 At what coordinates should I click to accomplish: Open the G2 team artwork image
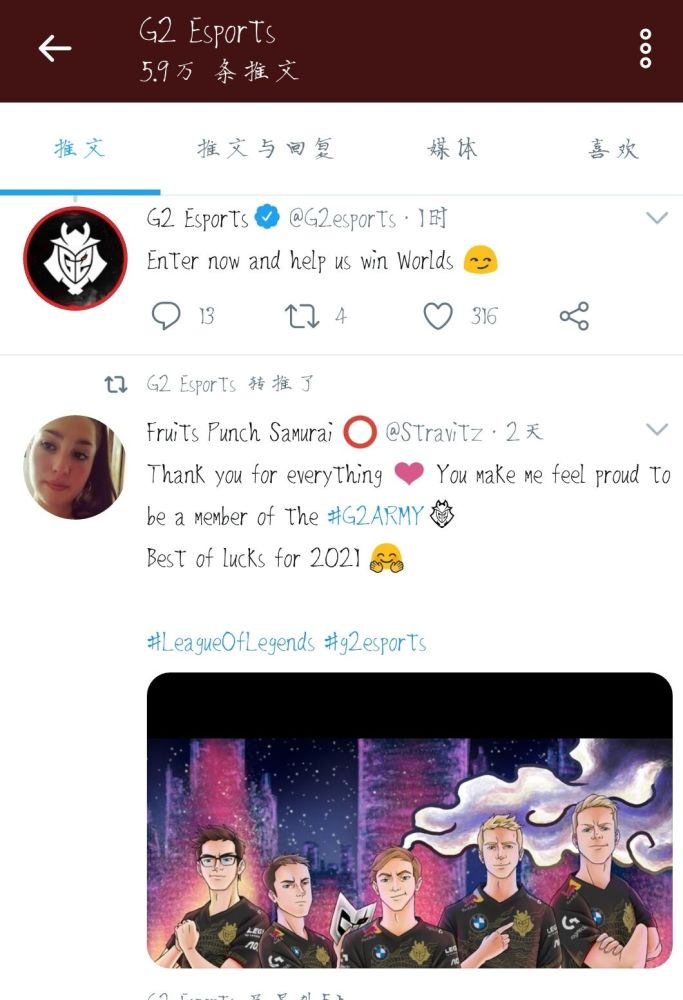409,820
